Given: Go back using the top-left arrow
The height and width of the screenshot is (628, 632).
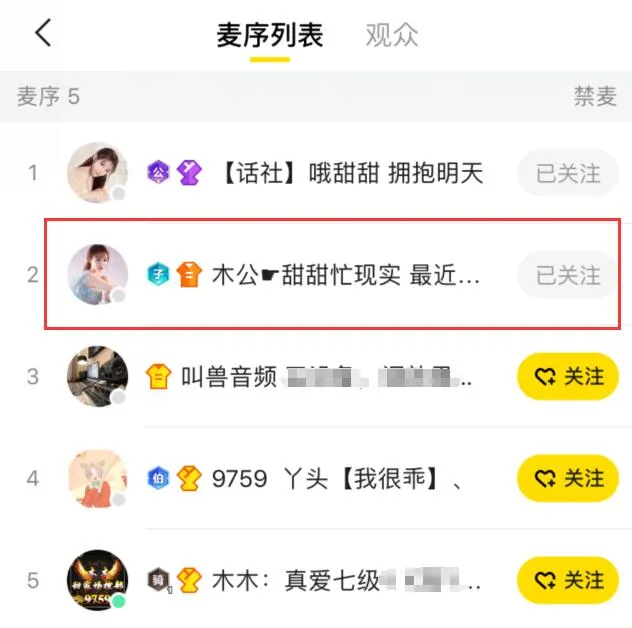Looking at the screenshot, I should click(x=42, y=34).
